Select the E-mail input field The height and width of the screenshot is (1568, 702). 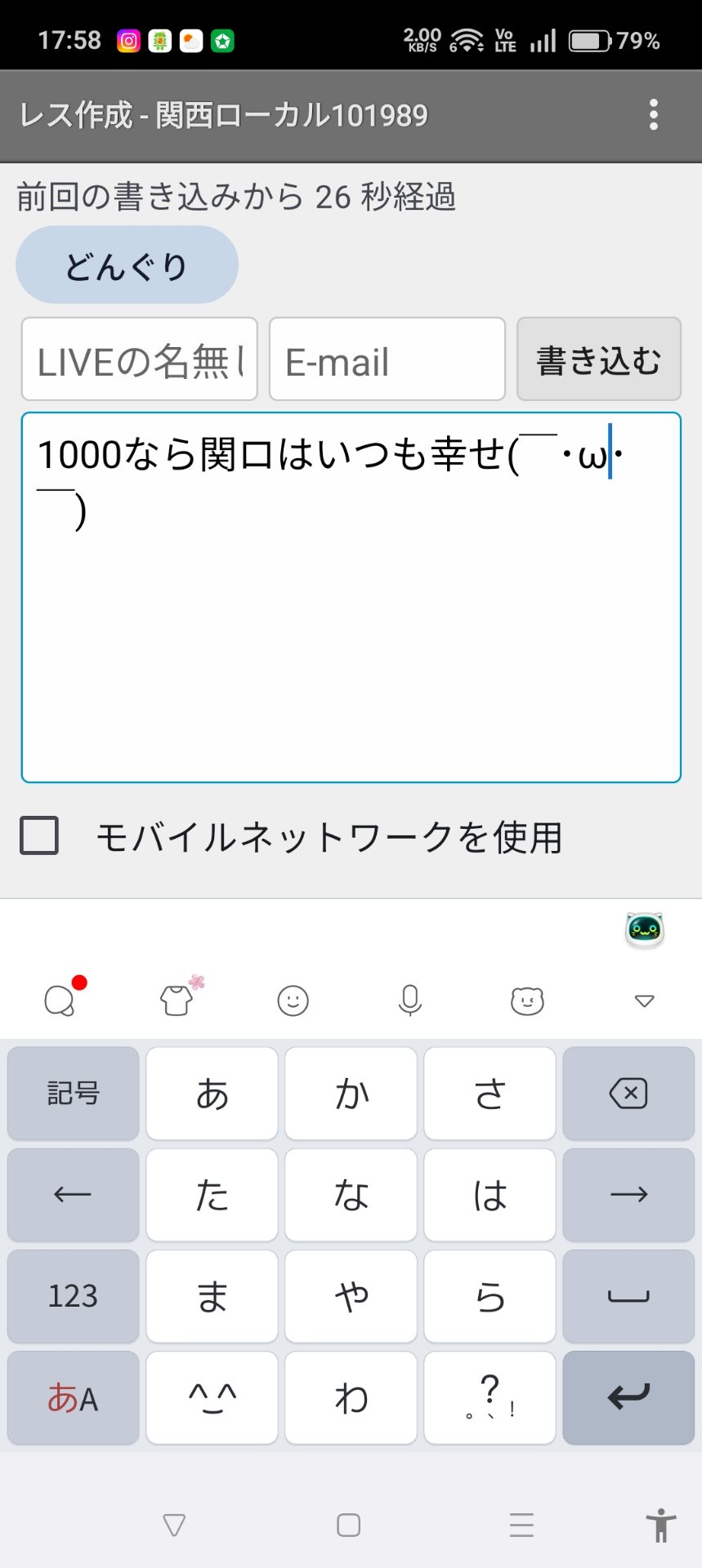click(387, 359)
